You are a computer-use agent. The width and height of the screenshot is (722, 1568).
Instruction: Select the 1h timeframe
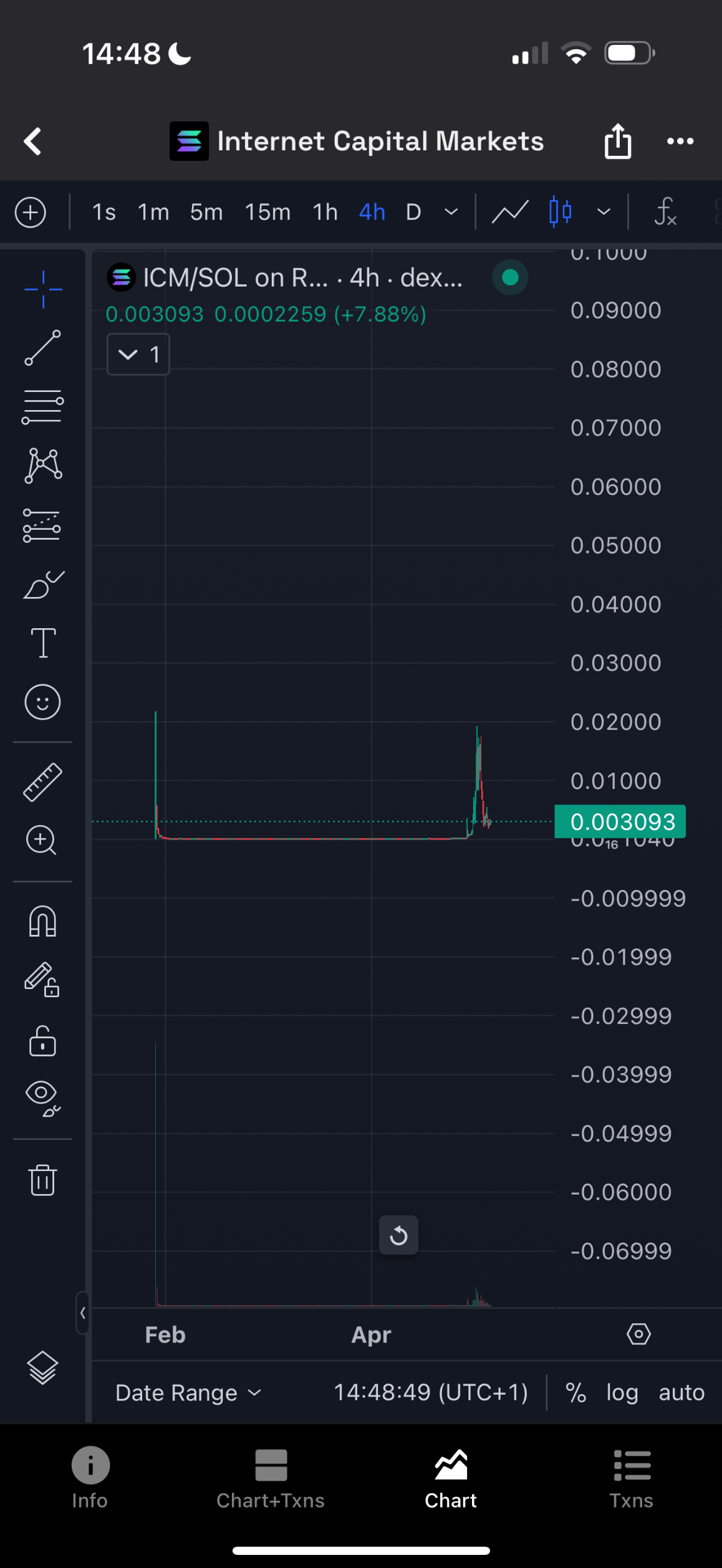click(x=325, y=213)
